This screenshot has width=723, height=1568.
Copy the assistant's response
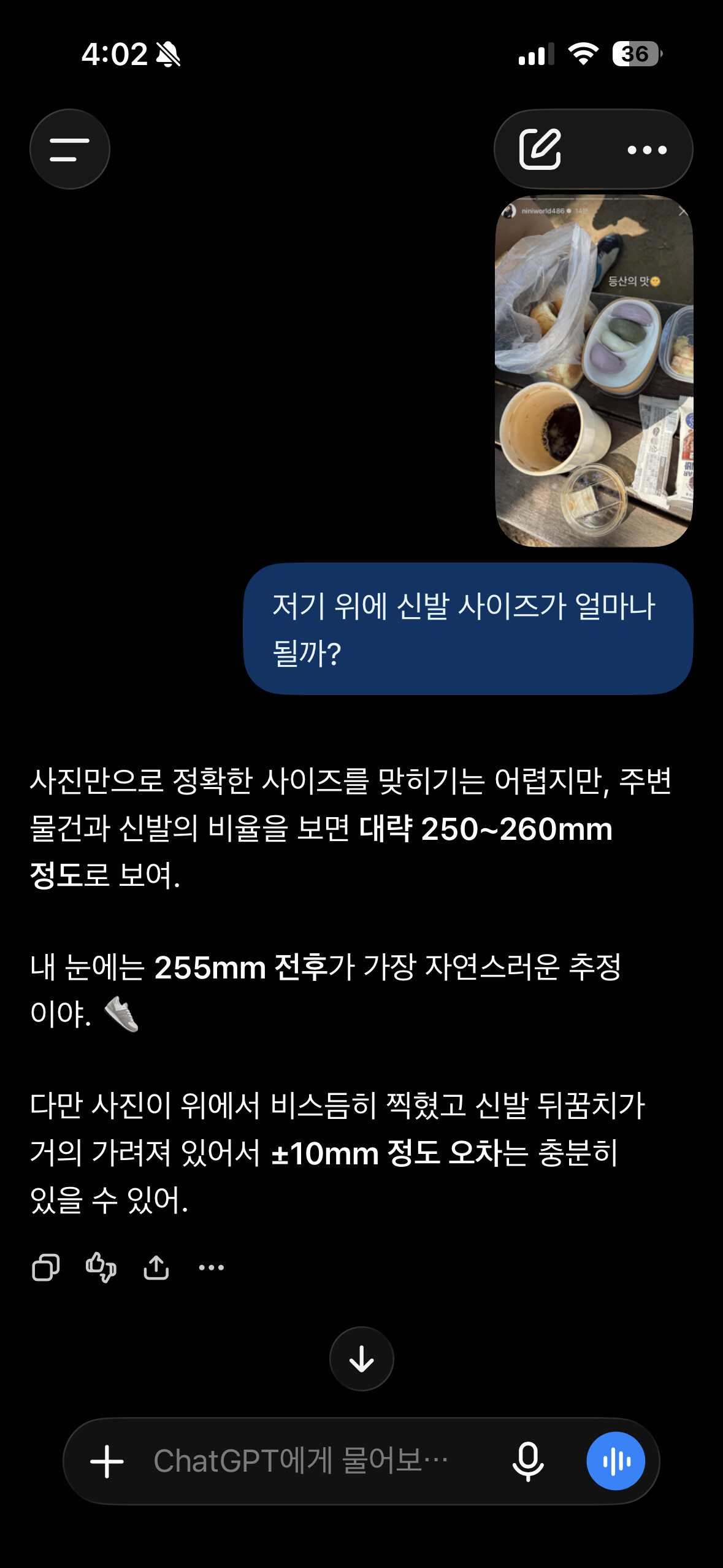[45, 1267]
